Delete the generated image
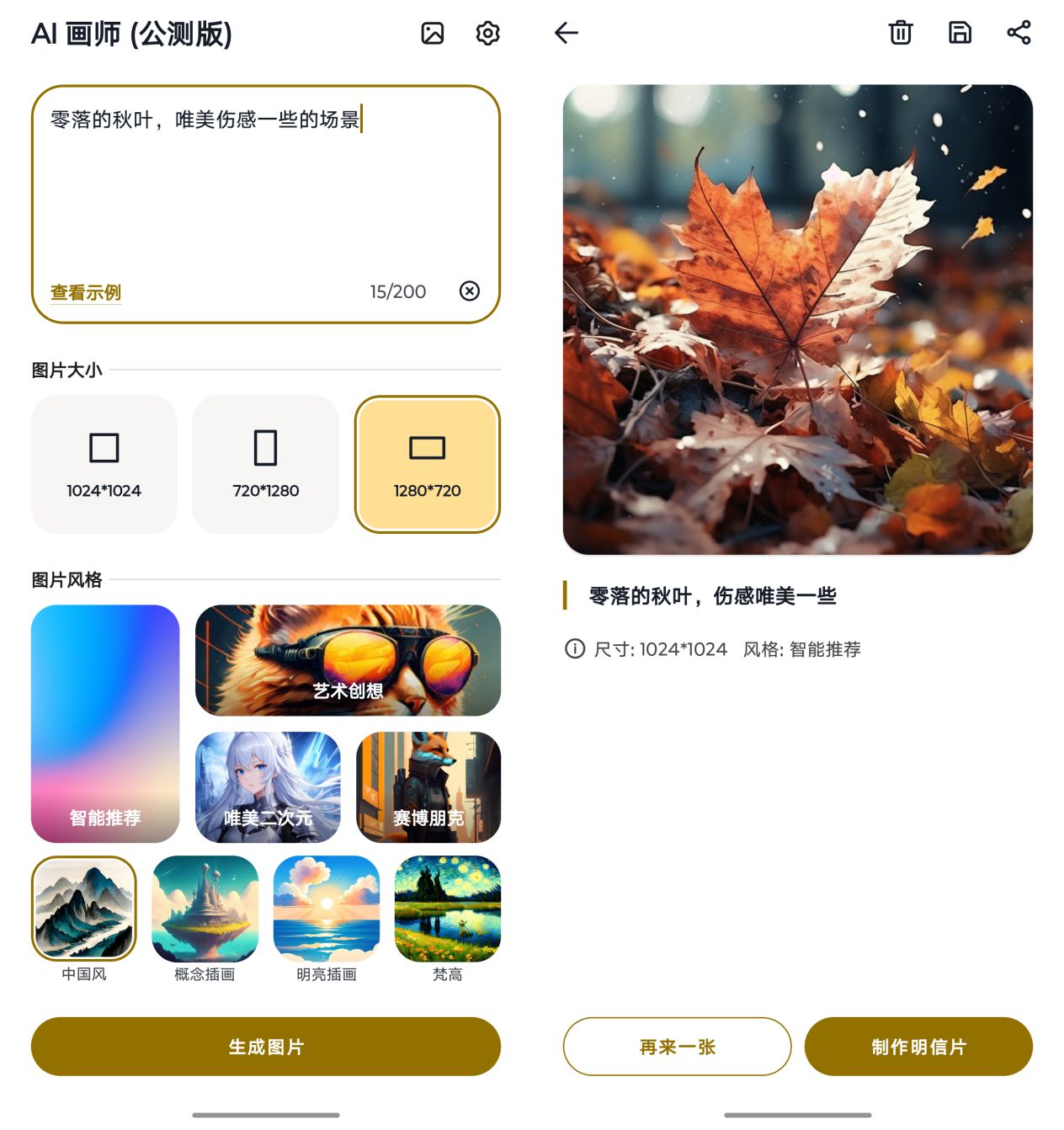Image resolution: width=1064 pixels, height=1130 pixels. tap(901, 33)
